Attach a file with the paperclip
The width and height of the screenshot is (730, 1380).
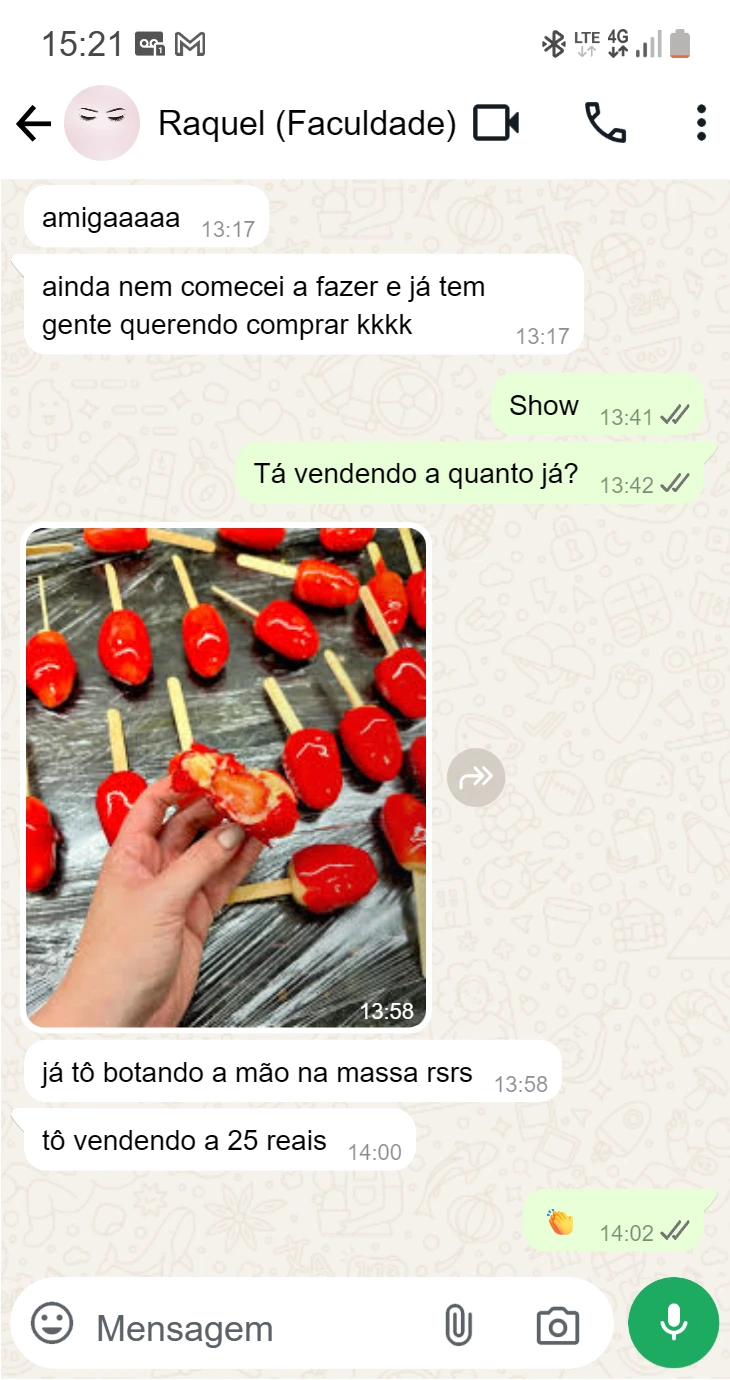click(x=457, y=1326)
